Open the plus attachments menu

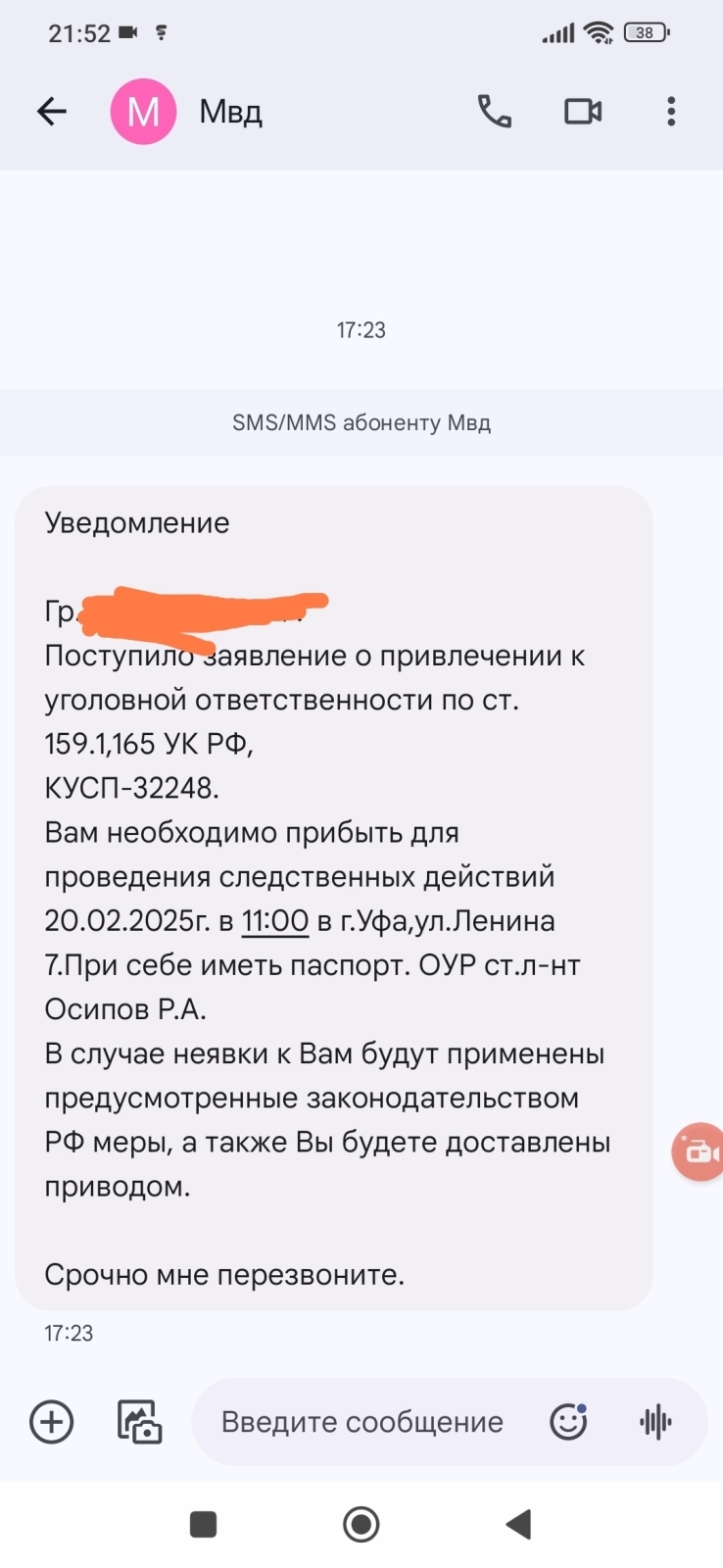52,1422
